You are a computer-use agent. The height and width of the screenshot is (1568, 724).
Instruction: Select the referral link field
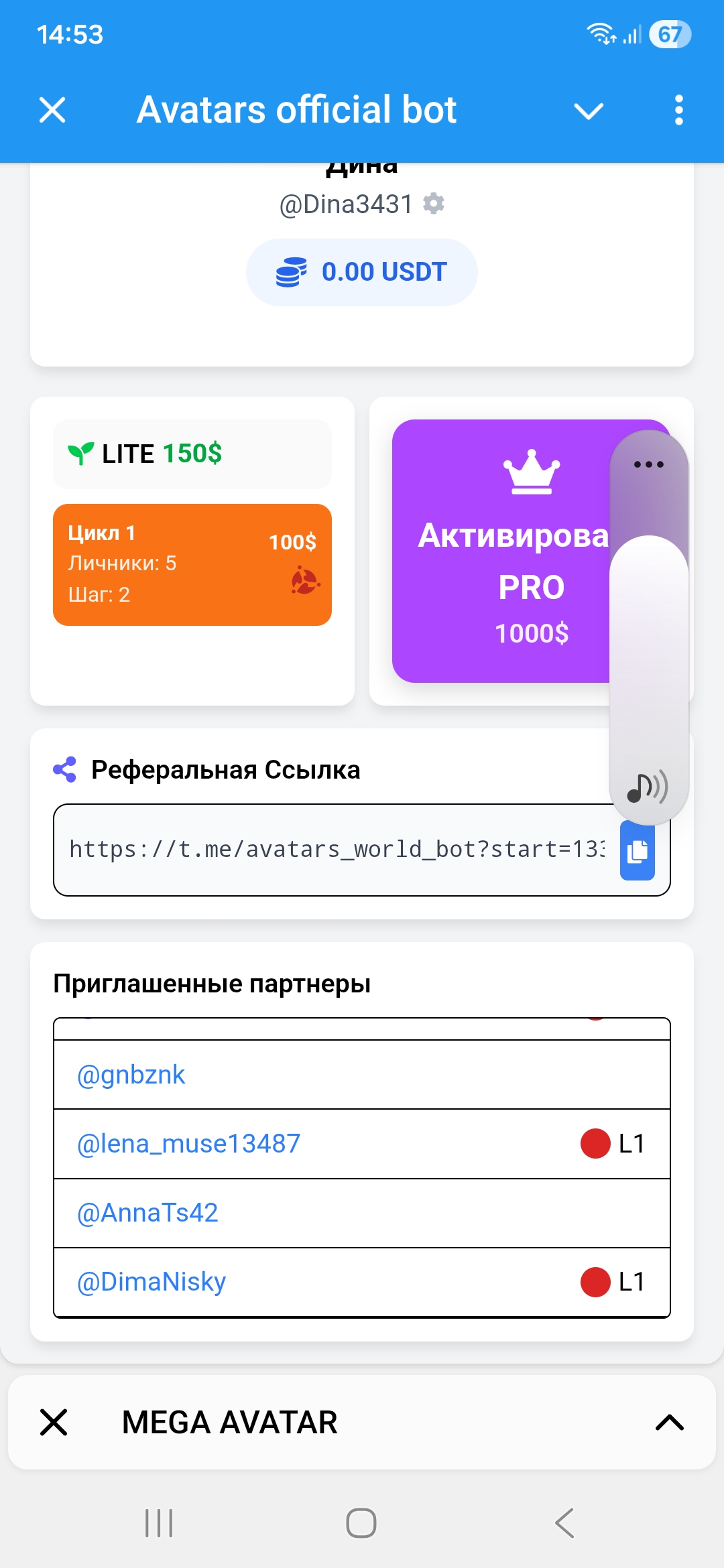335,850
